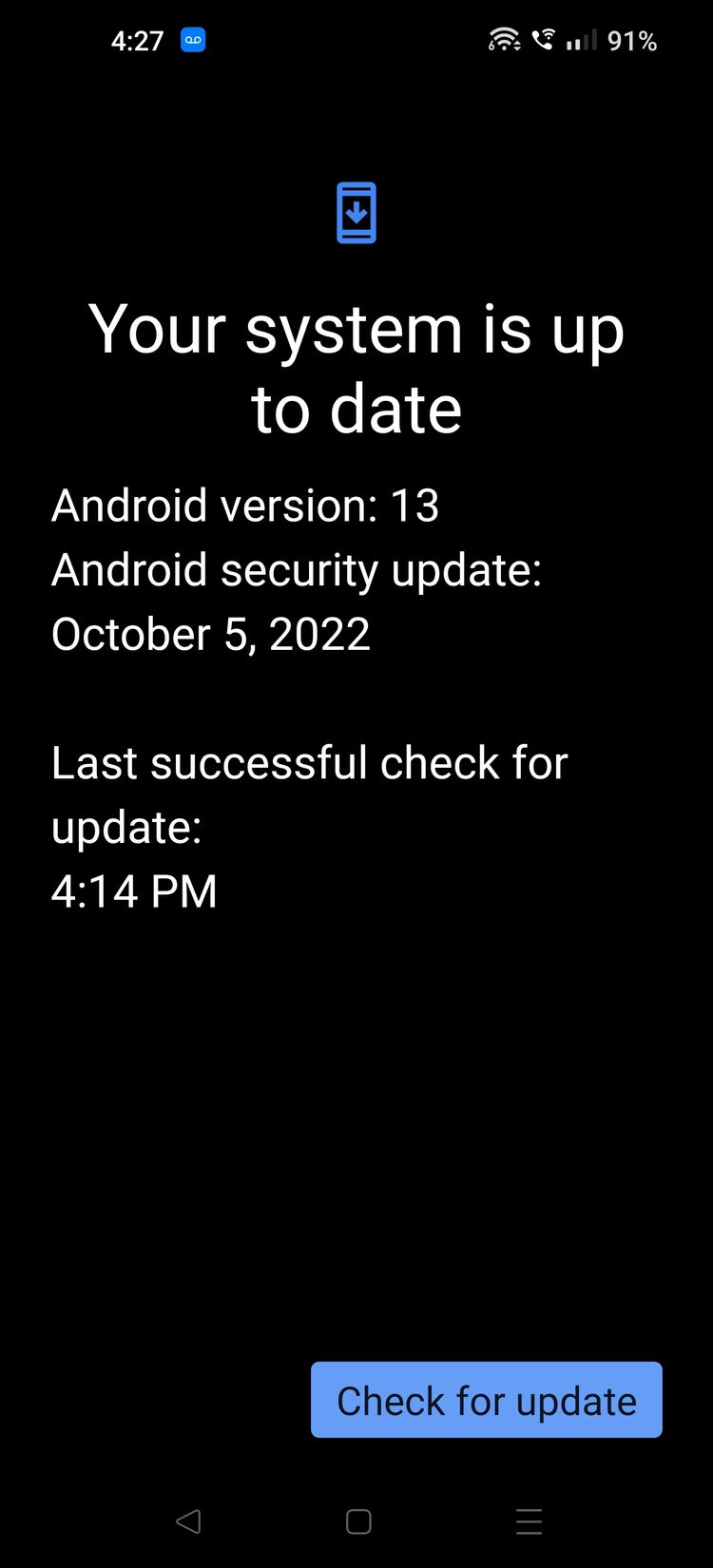Return to the home screen
Viewport: 713px width, 1568px height.
coord(358,1521)
